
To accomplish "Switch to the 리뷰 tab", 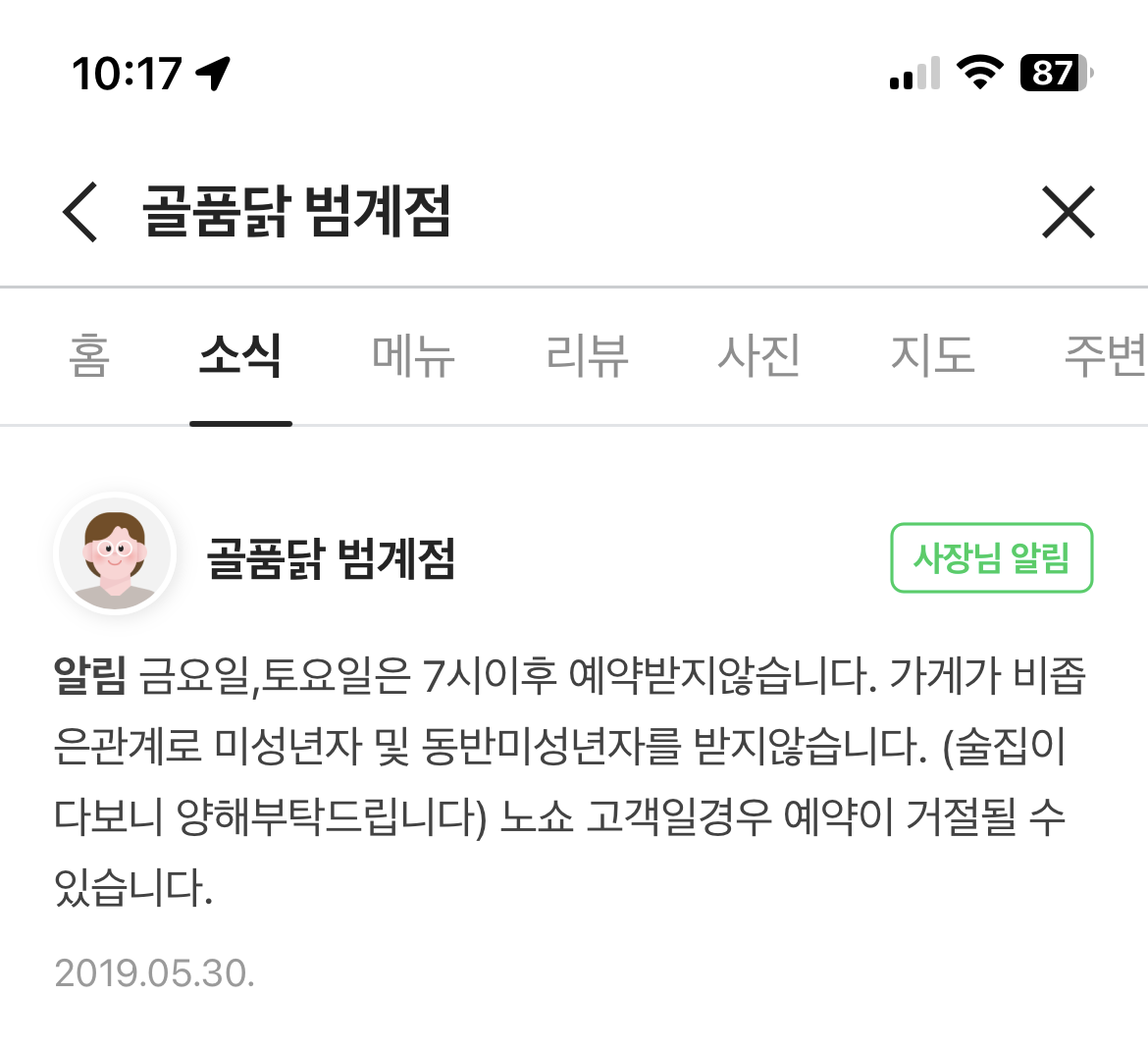I will click(x=587, y=355).
